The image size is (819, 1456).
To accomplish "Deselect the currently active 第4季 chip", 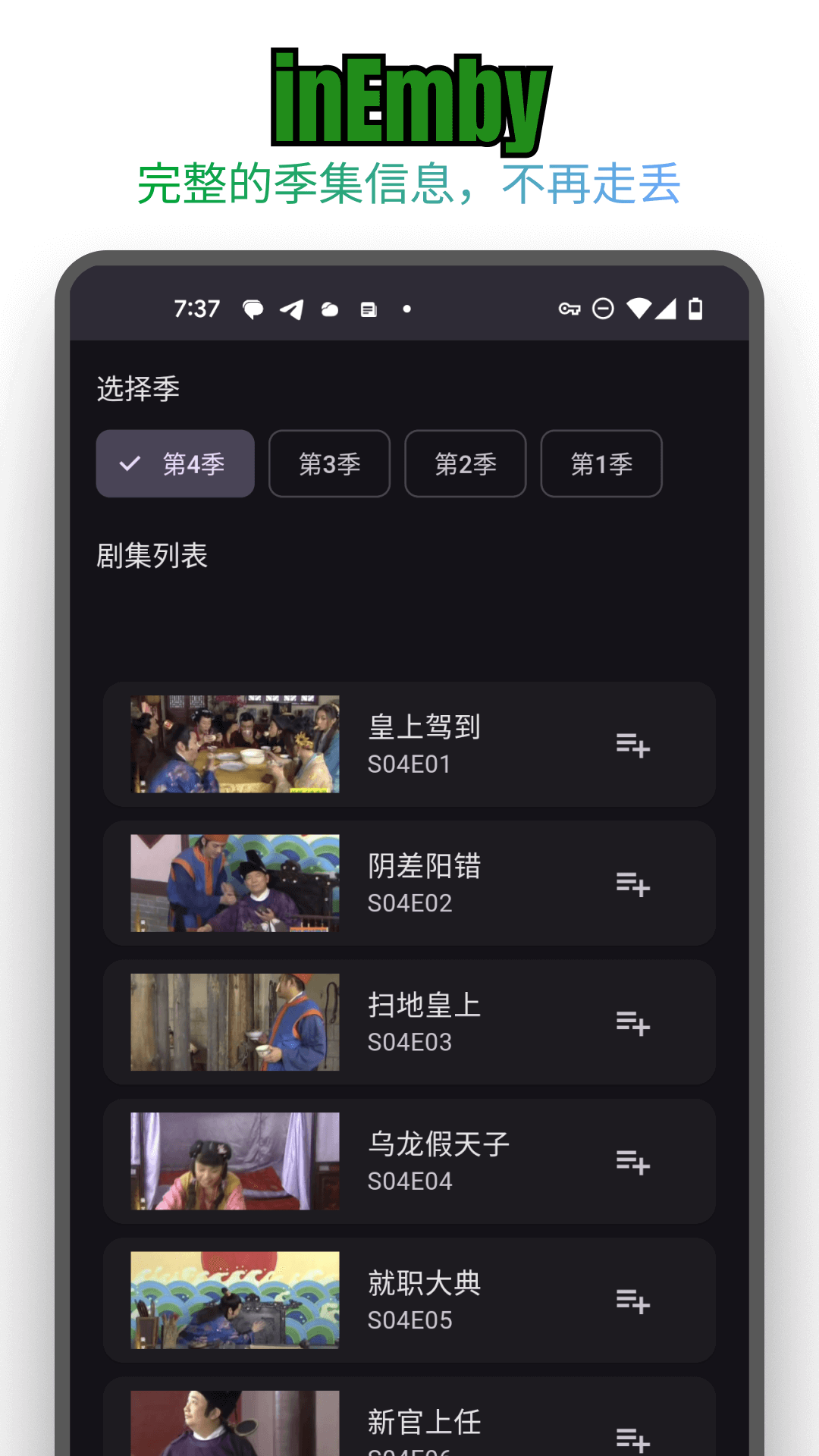I will 174,463.
